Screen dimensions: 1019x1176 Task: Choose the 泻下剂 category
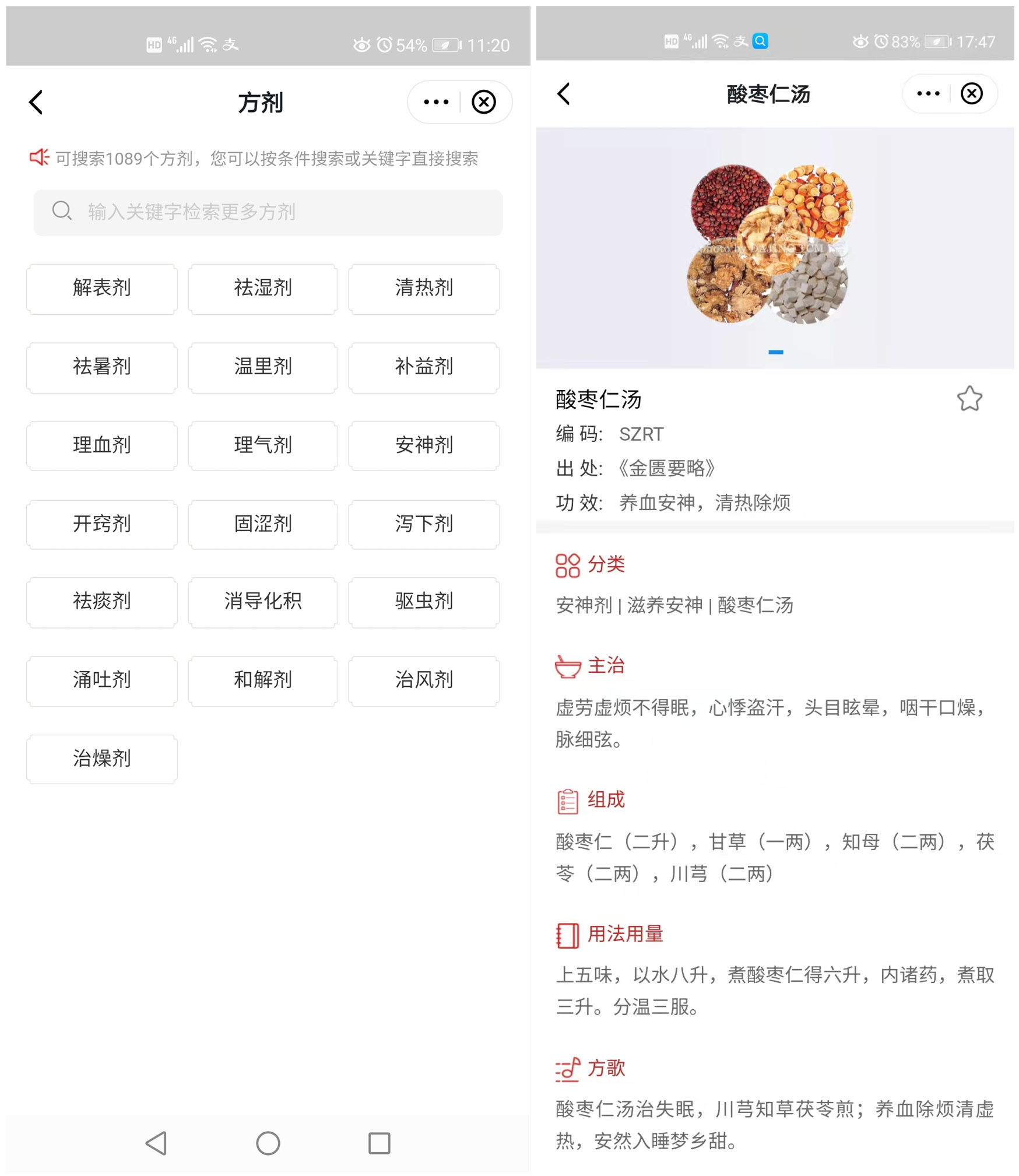[423, 524]
